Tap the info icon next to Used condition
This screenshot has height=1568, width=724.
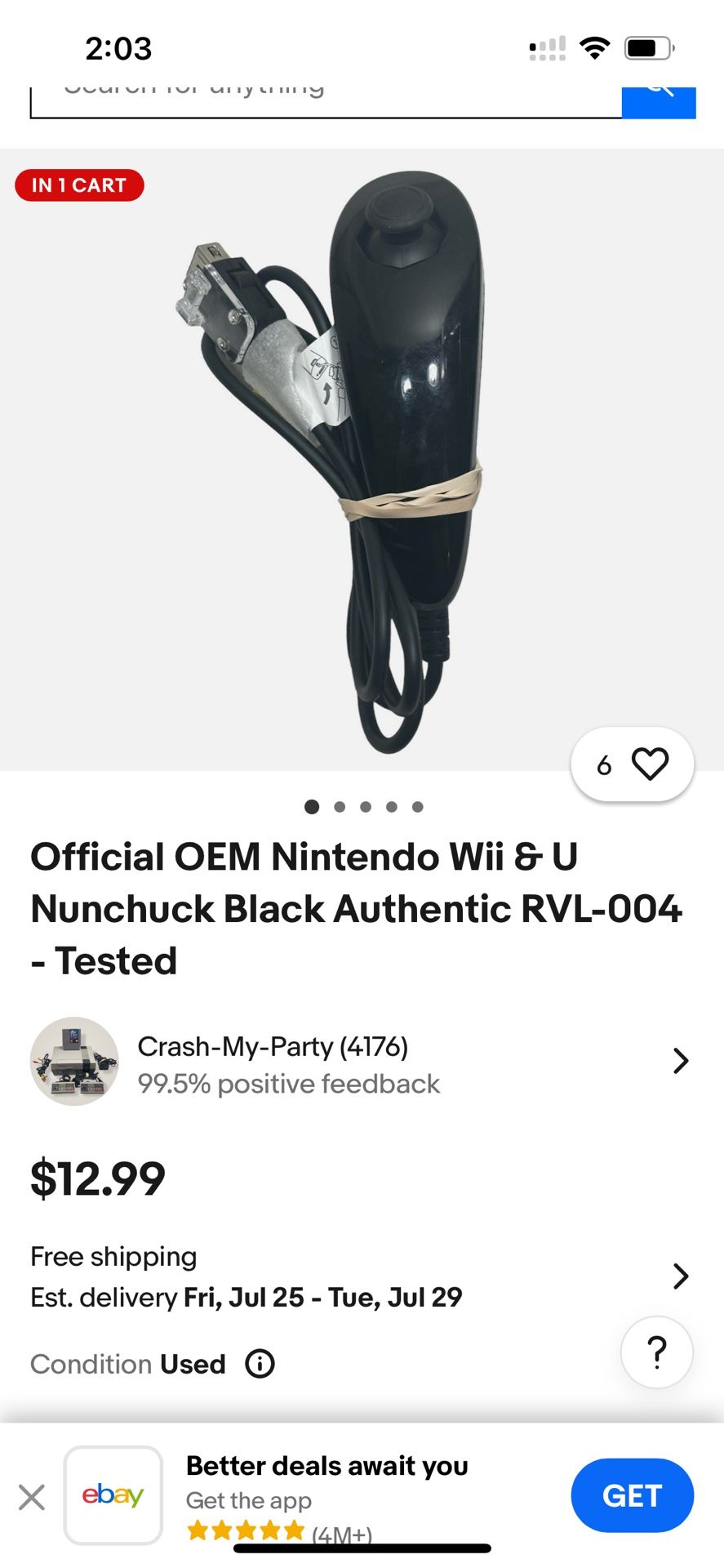(259, 1364)
